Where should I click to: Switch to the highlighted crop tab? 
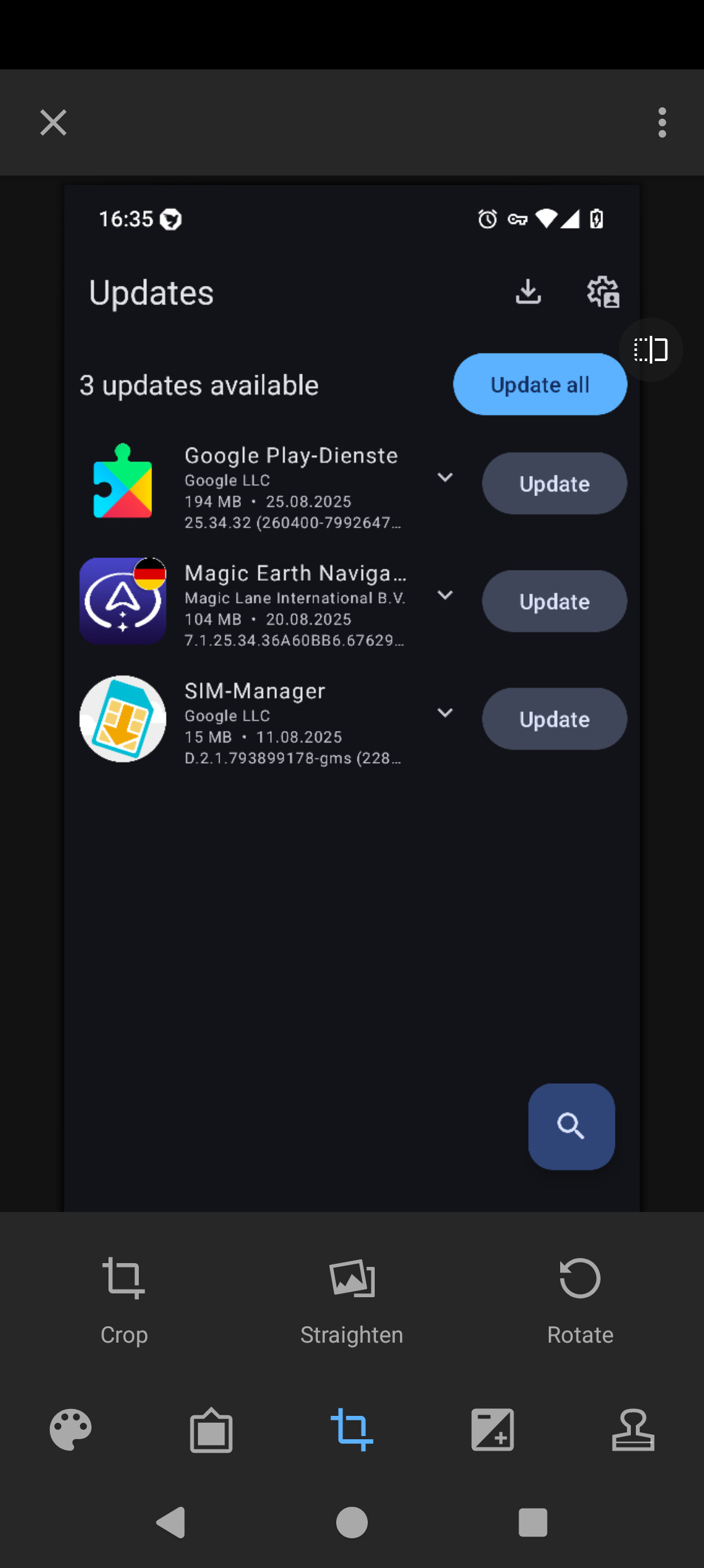352,1430
